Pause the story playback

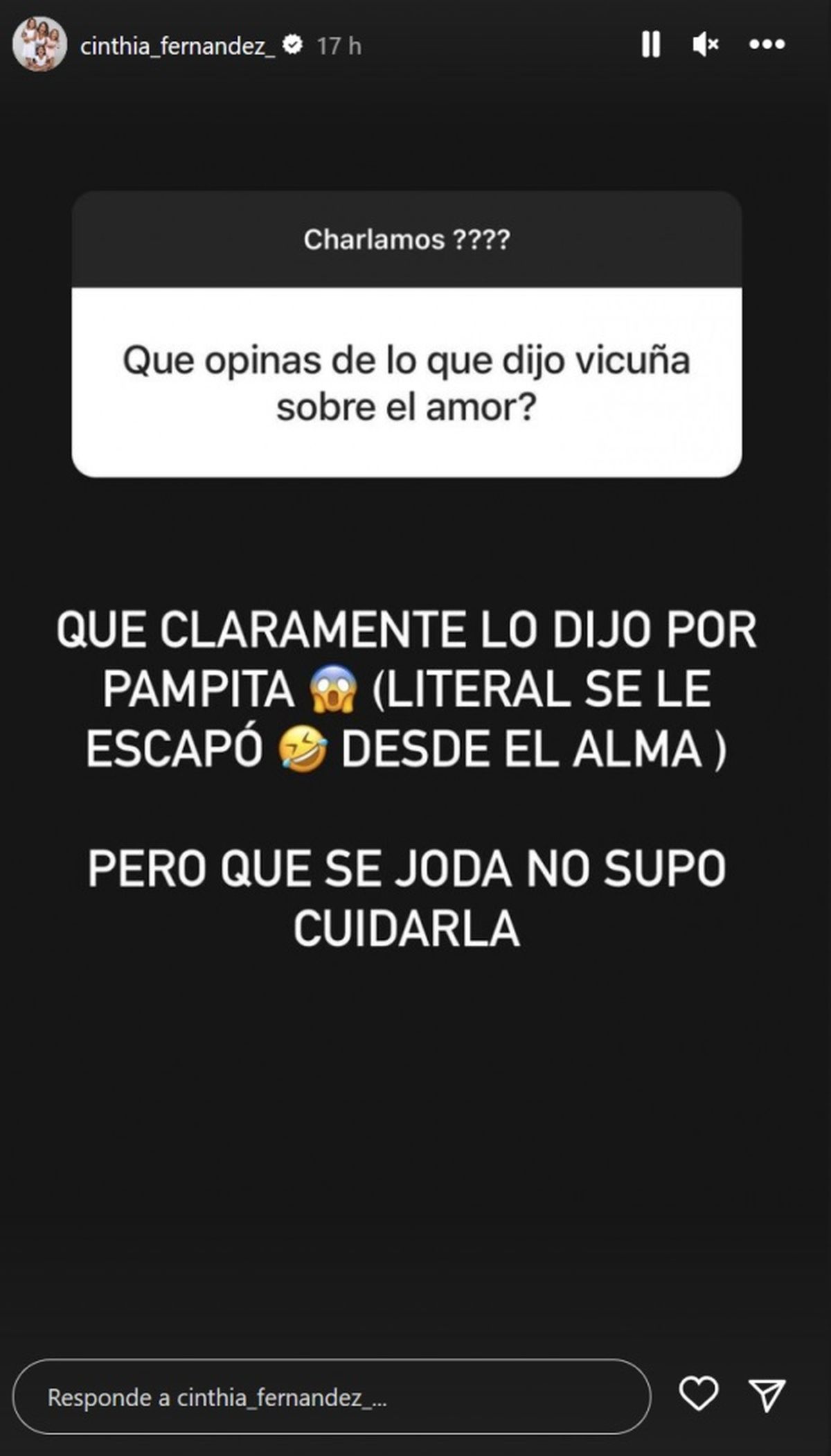(650, 44)
